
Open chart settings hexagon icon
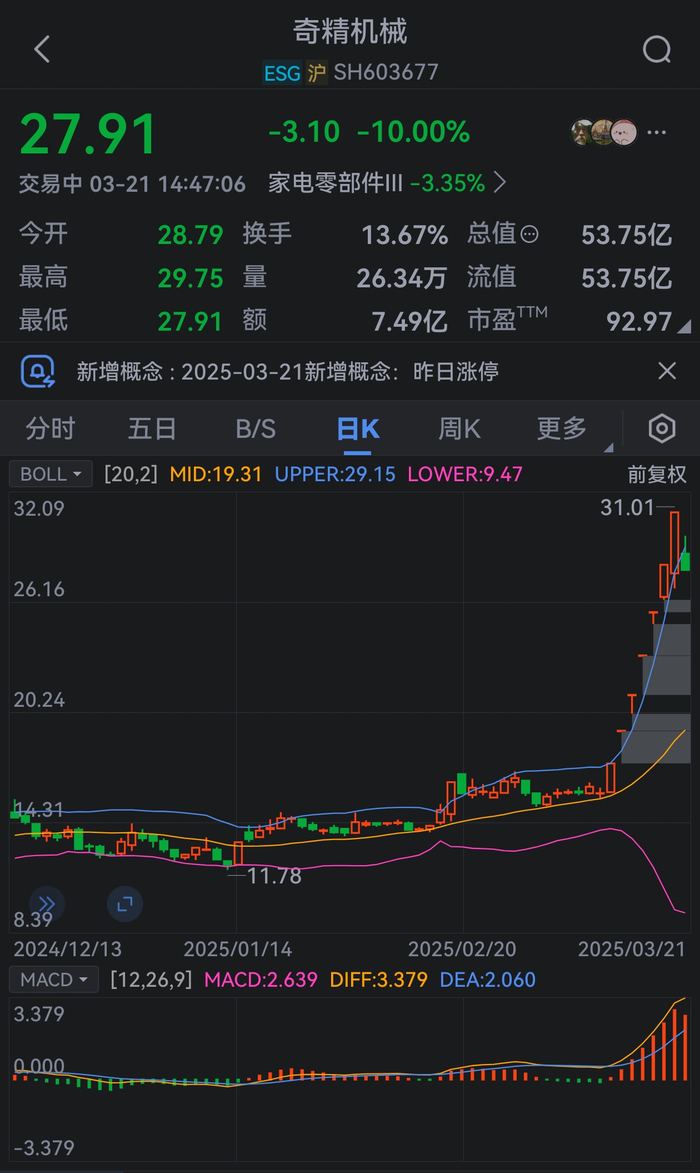point(662,429)
